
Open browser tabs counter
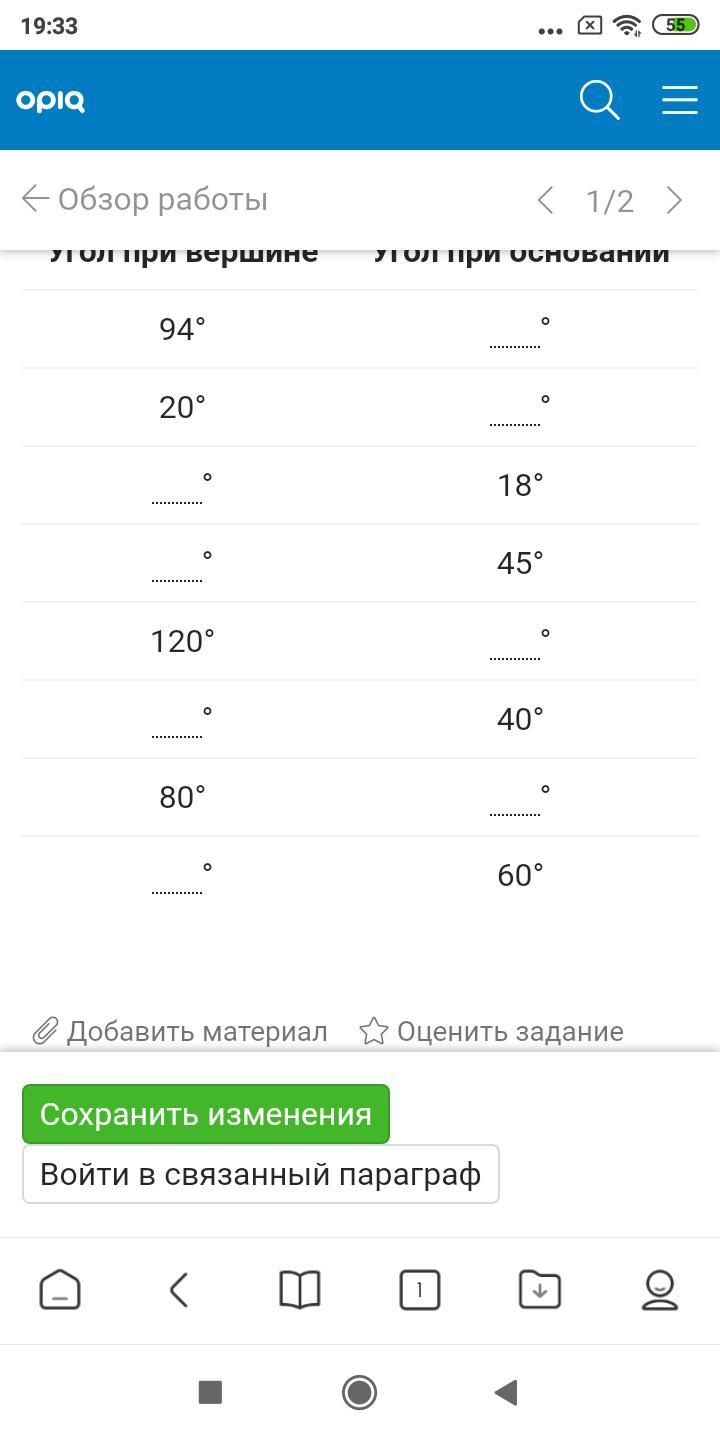pos(419,1290)
